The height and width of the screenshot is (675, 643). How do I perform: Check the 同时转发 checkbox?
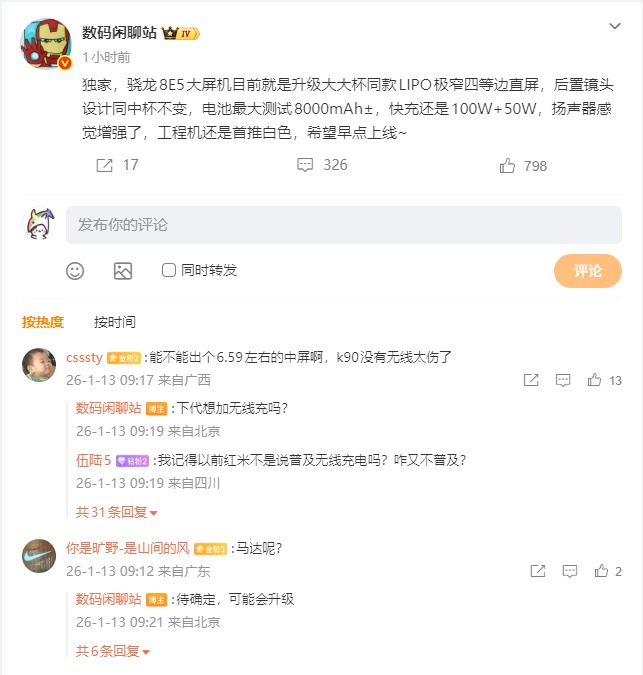tap(169, 270)
